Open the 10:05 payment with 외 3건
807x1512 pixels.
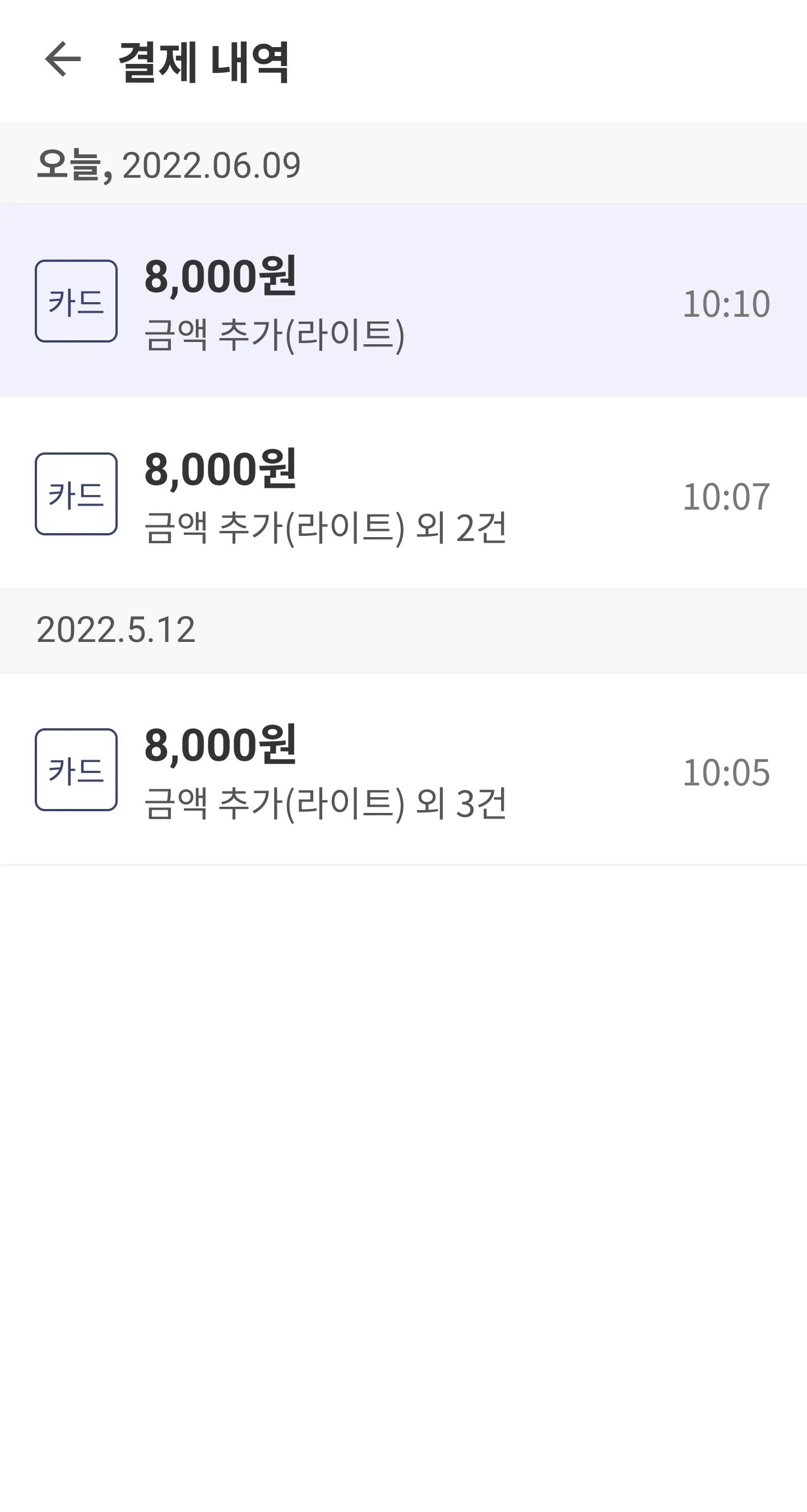(x=403, y=770)
